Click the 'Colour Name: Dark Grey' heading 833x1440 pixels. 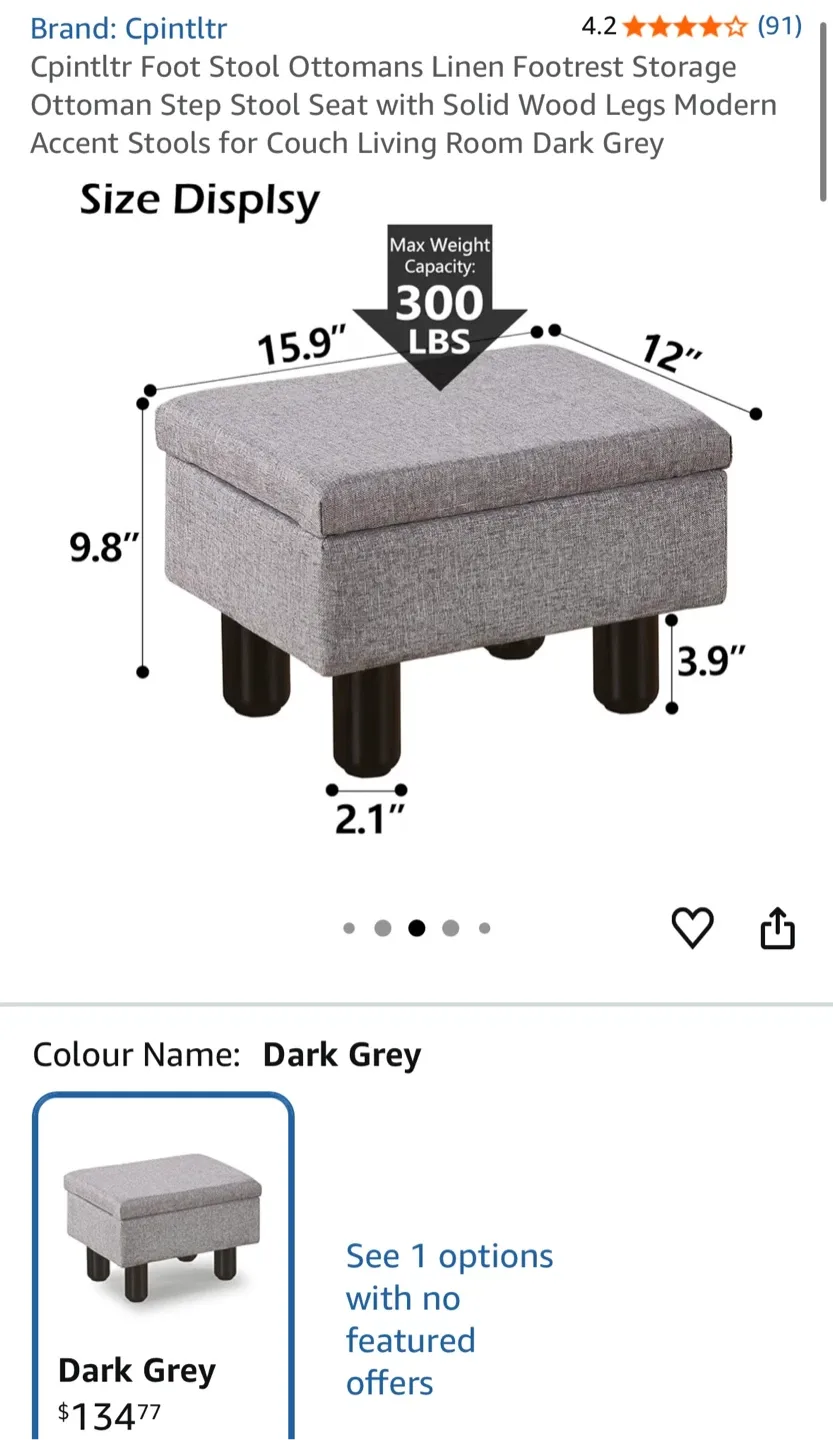click(x=225, y=1055)
